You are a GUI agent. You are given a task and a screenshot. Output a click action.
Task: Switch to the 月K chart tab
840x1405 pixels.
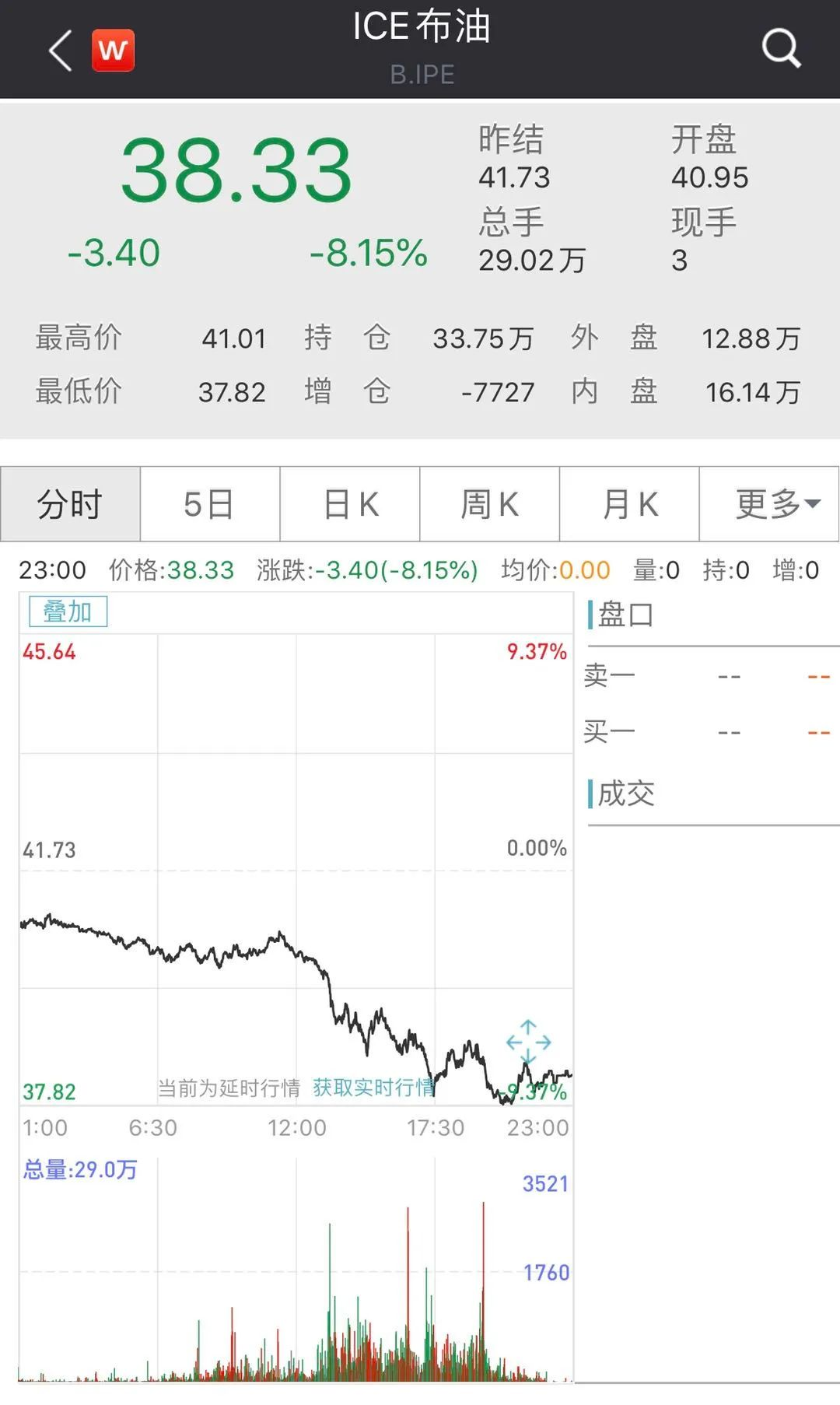629,504
